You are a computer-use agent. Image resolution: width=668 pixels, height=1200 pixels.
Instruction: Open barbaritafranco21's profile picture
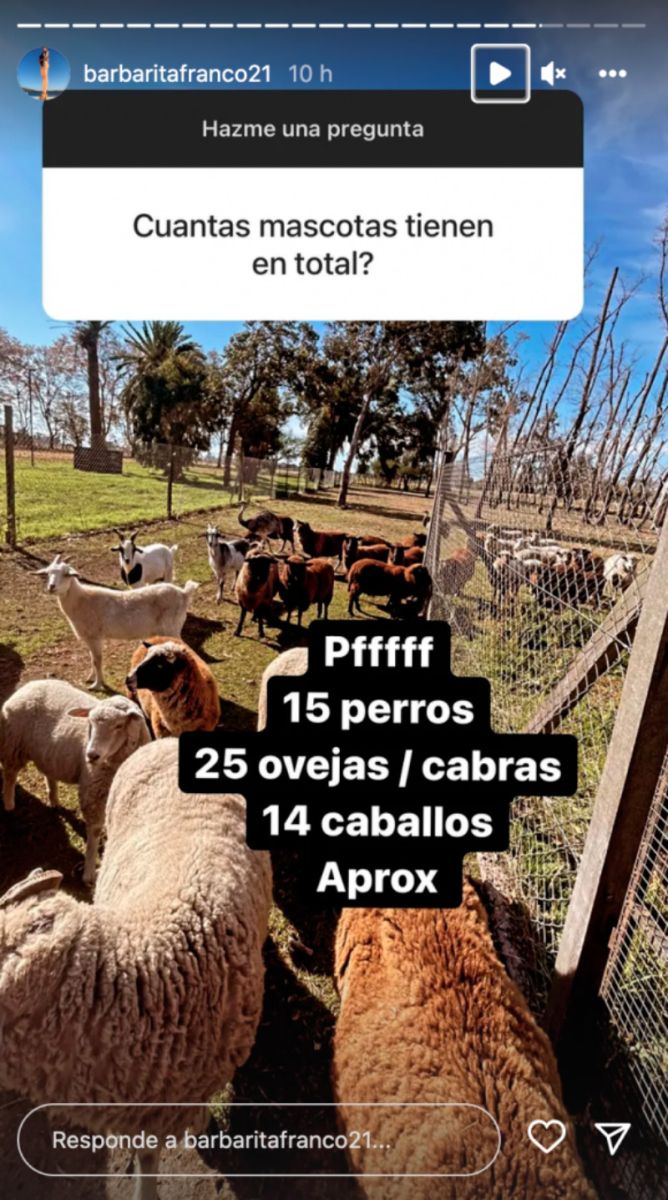pos(44,73)
